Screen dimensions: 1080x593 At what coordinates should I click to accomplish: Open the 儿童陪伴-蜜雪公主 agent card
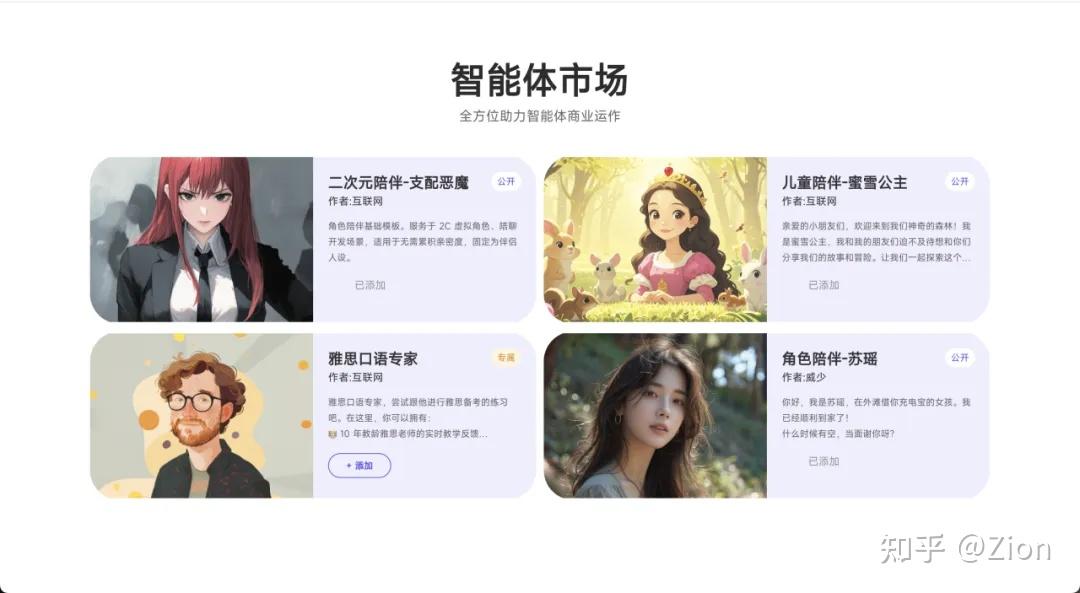click(x=844, y=183)
